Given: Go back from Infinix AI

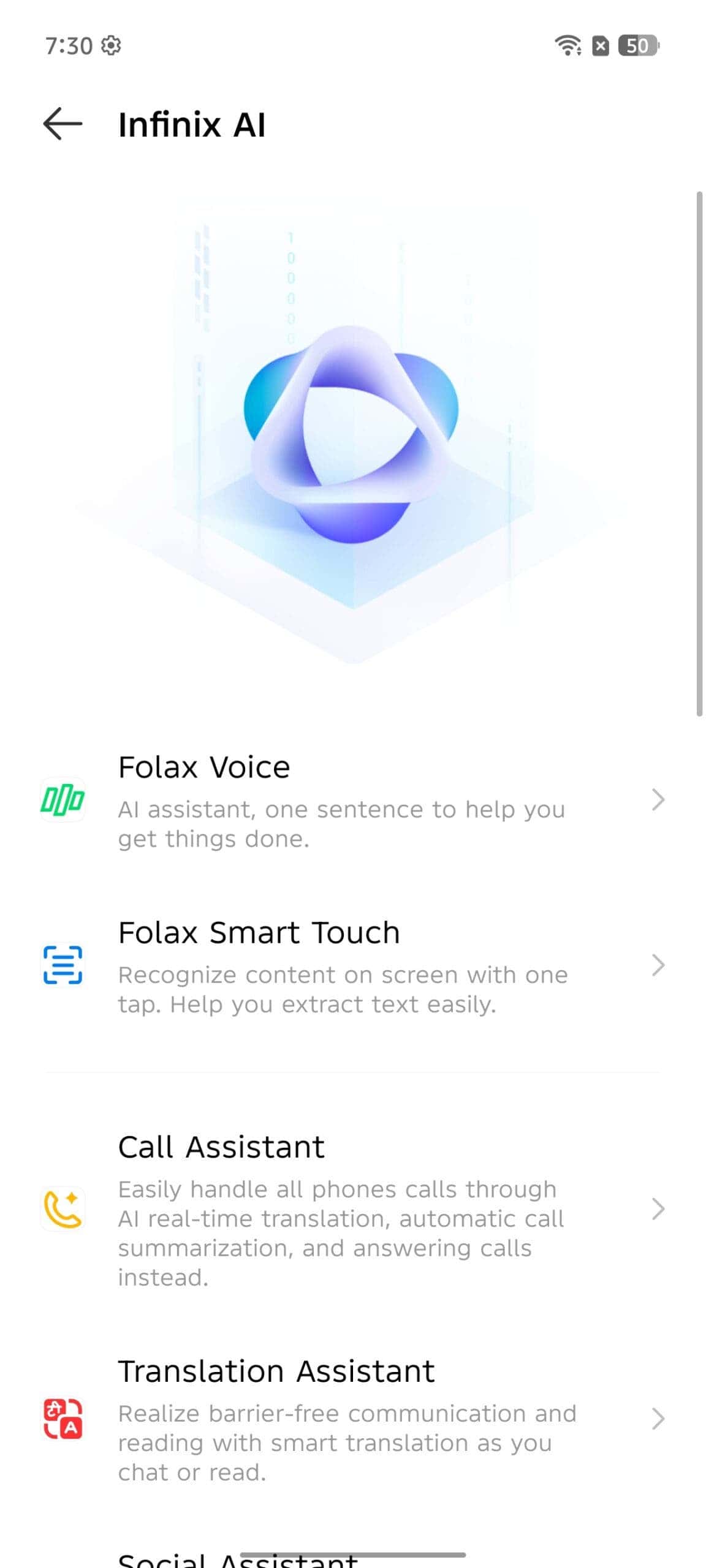Looking at the screenshot, I should (63, 124).
